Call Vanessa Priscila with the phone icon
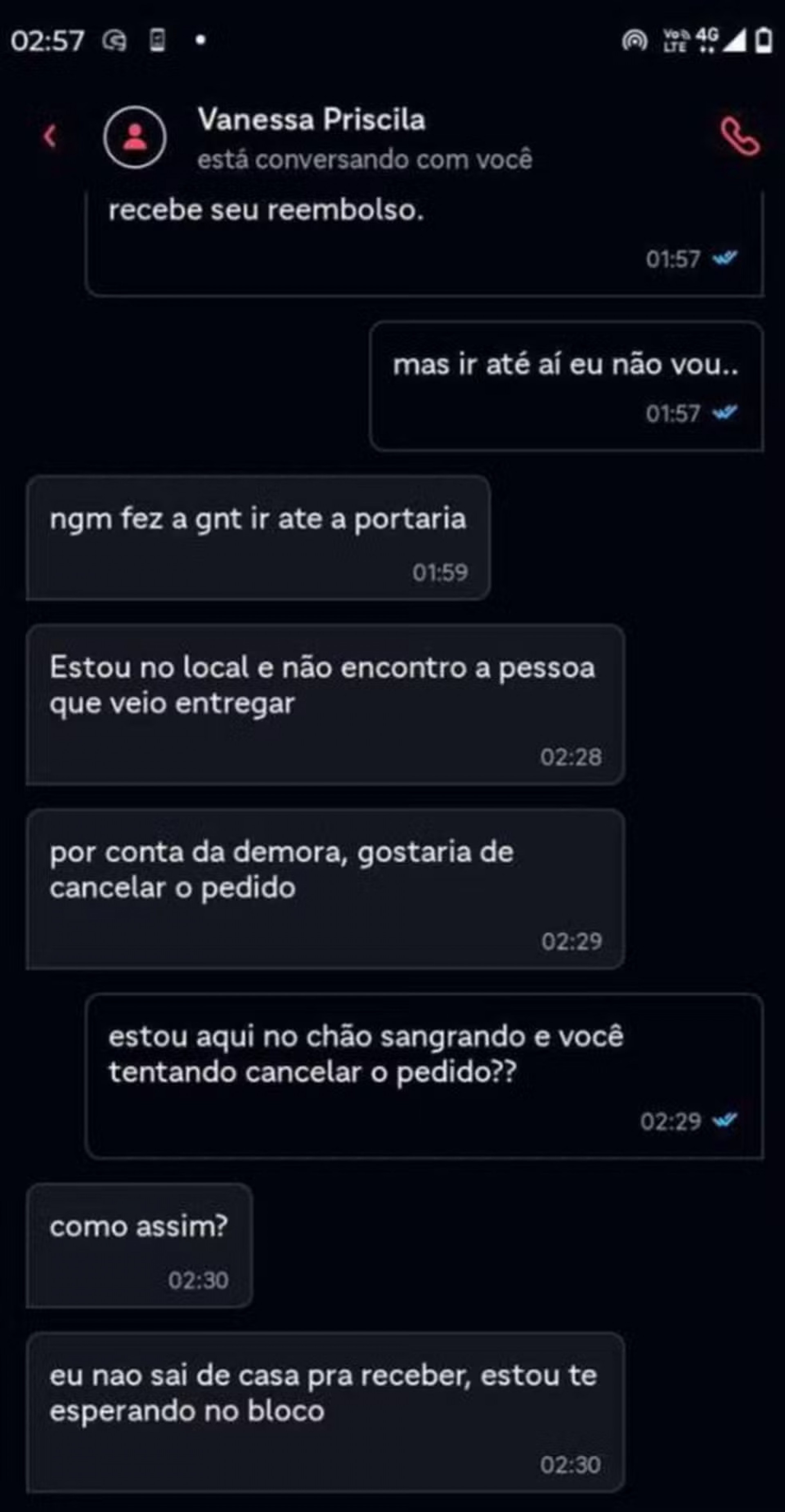The height and width of the screenshot is (1512, 785). click(740, 137)
